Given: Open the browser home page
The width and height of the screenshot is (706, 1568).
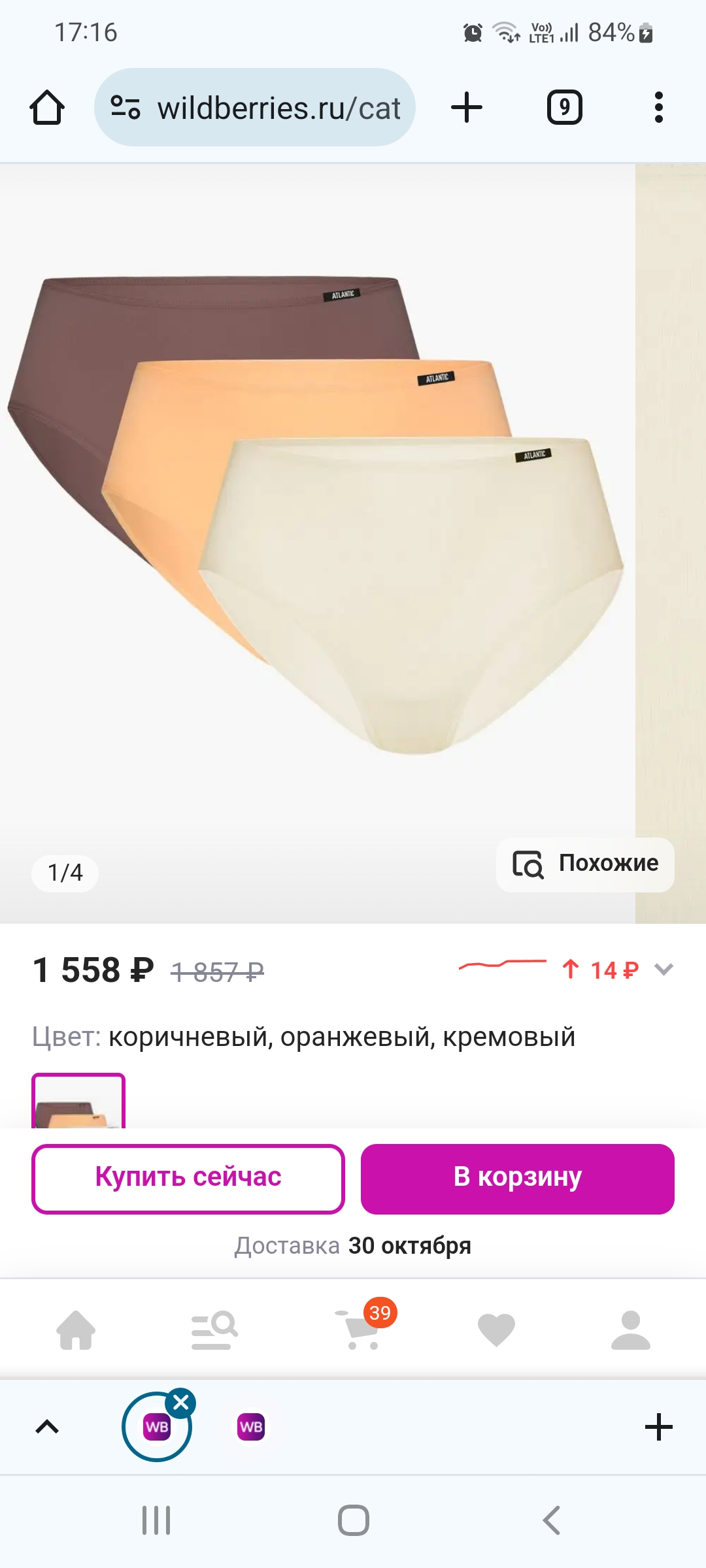Looking at the screenshot, I should [x=47, y=108].
